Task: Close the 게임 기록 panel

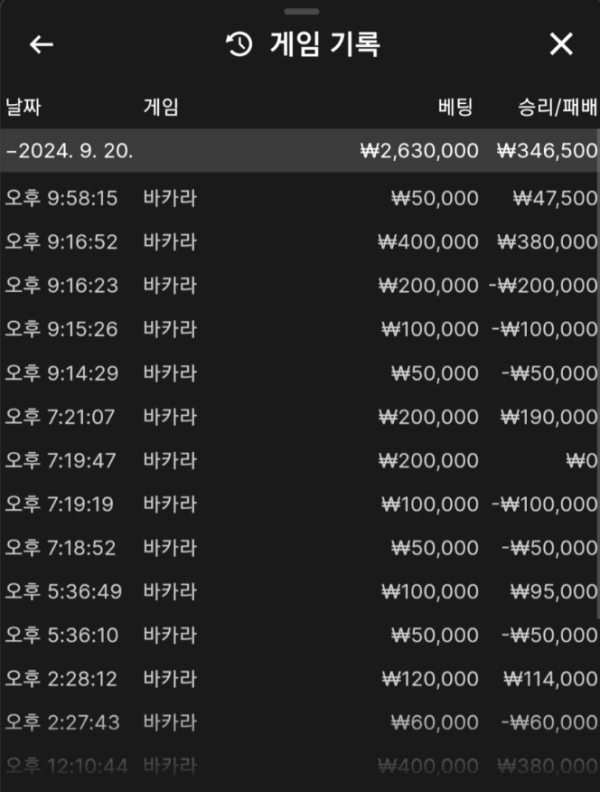Action: click(561, 44)
